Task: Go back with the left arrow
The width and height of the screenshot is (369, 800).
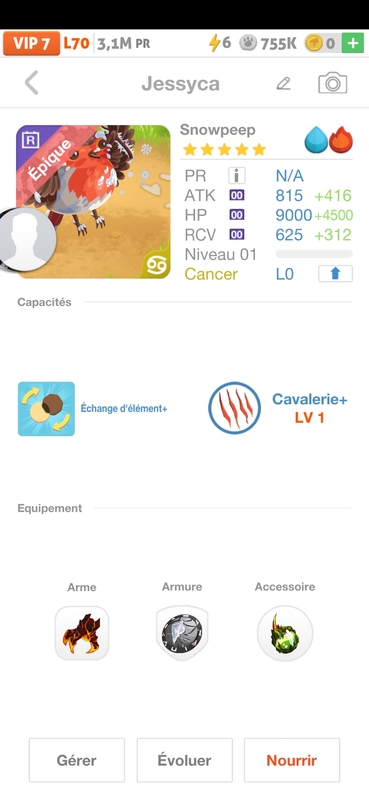Action: click(x=32, y=83)
